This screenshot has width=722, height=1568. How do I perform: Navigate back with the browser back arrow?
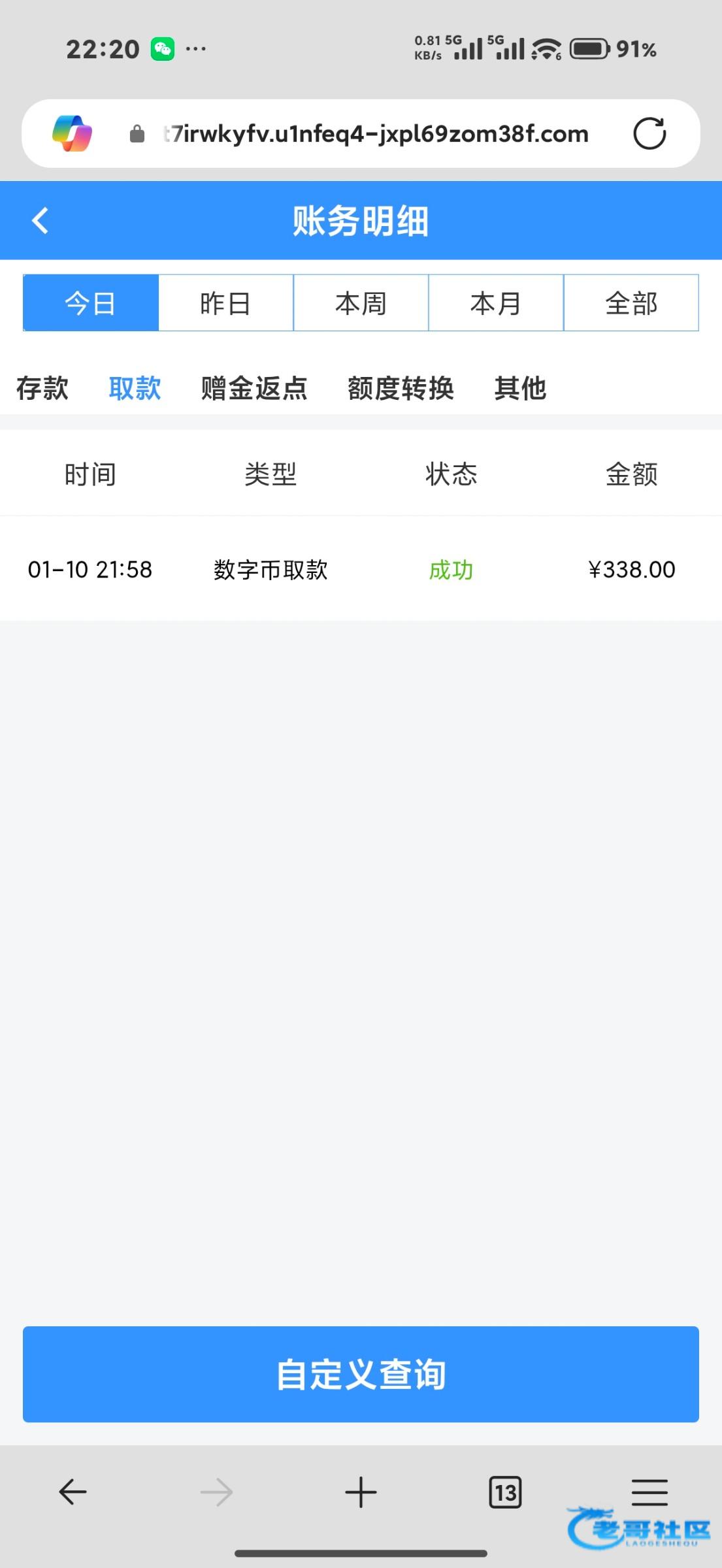click(73, 1492)
